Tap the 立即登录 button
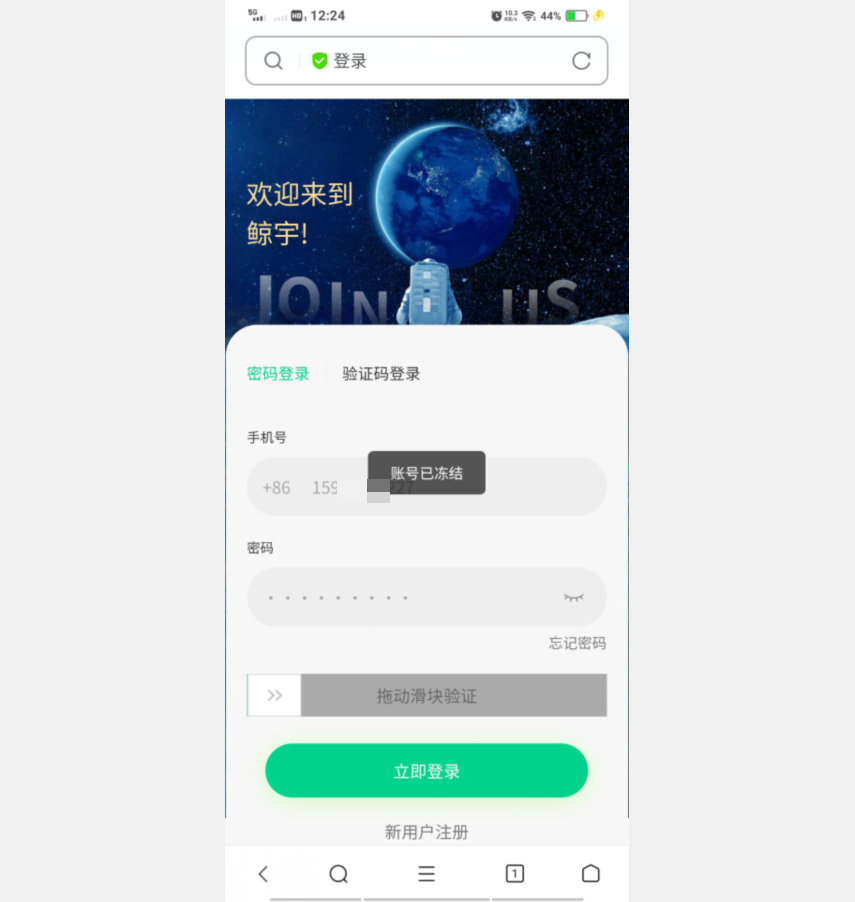This screenshot has width=855, height=902. coord(426,771)
